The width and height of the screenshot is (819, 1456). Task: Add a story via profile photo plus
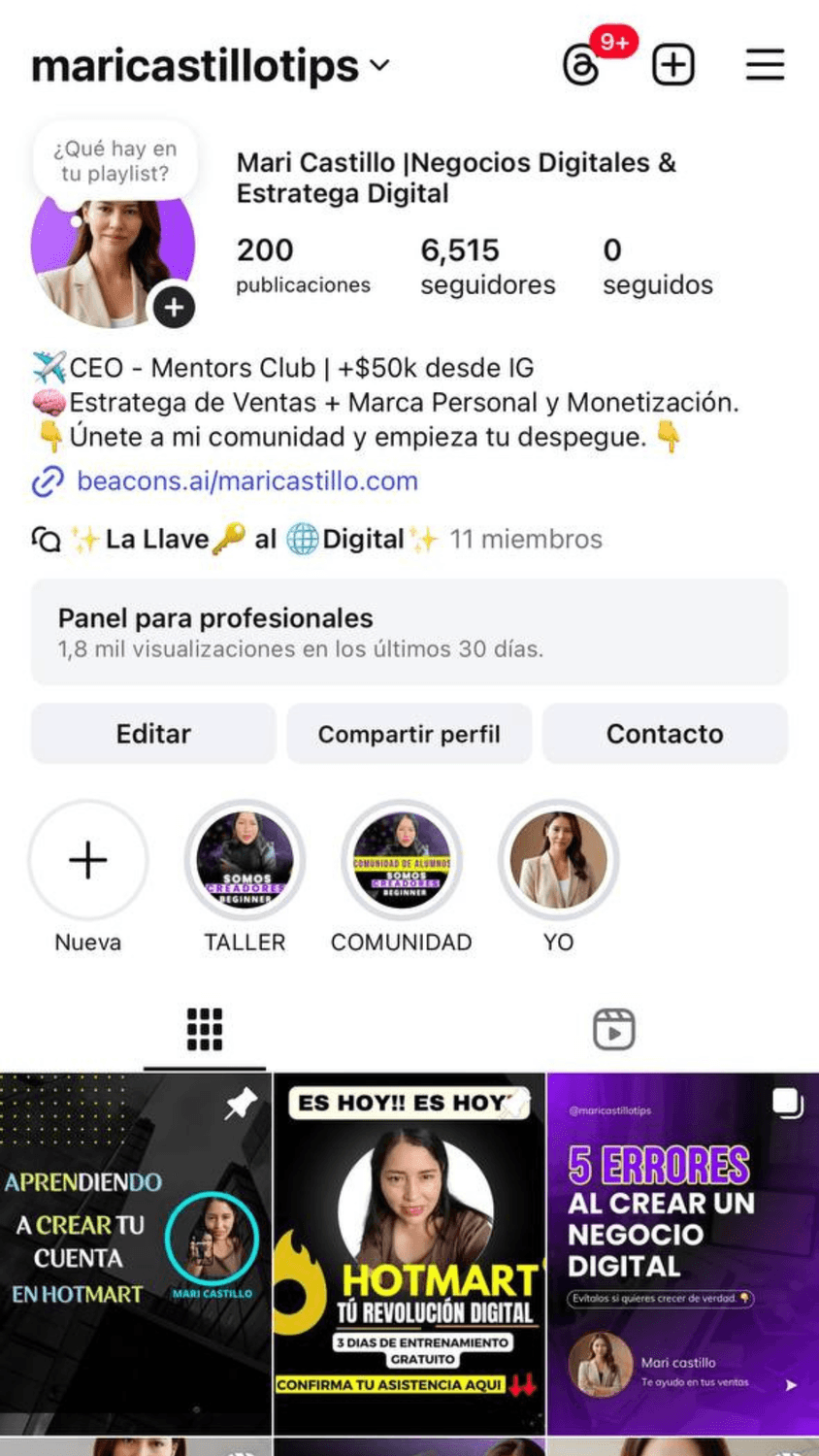[174, 308]
